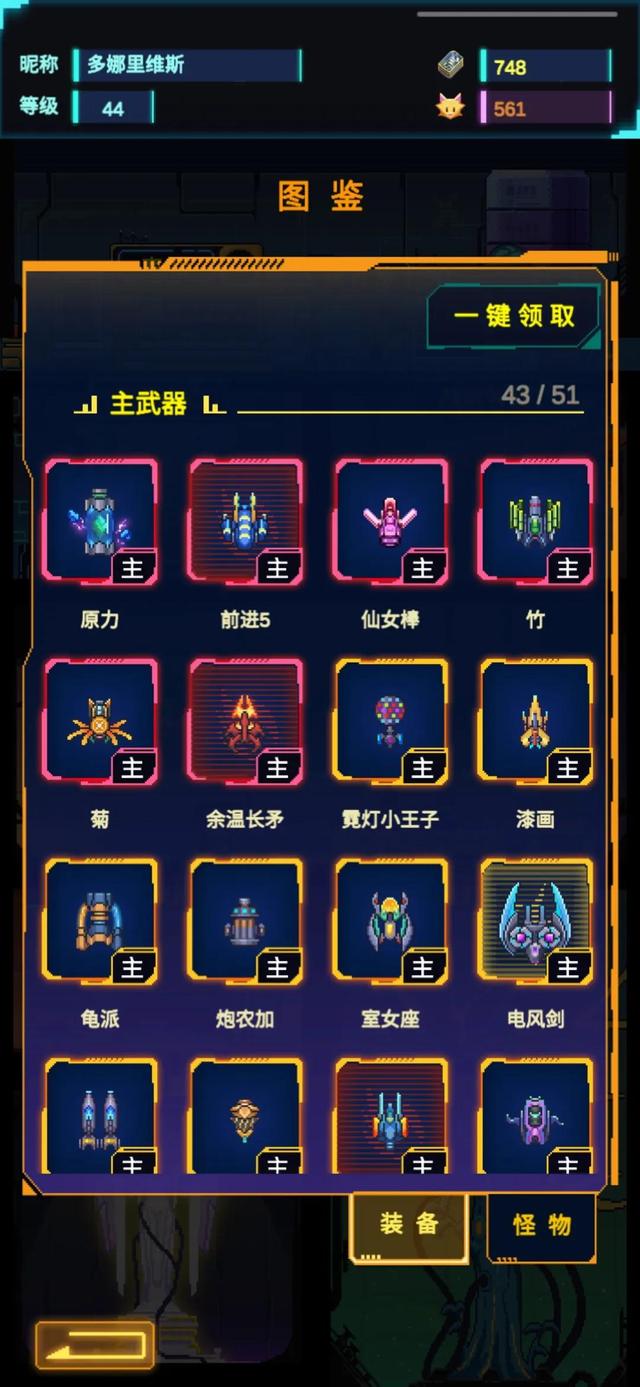Select the 龟派 weapon card
This screenshot has height=1387, width=640.
coord(100,922)
